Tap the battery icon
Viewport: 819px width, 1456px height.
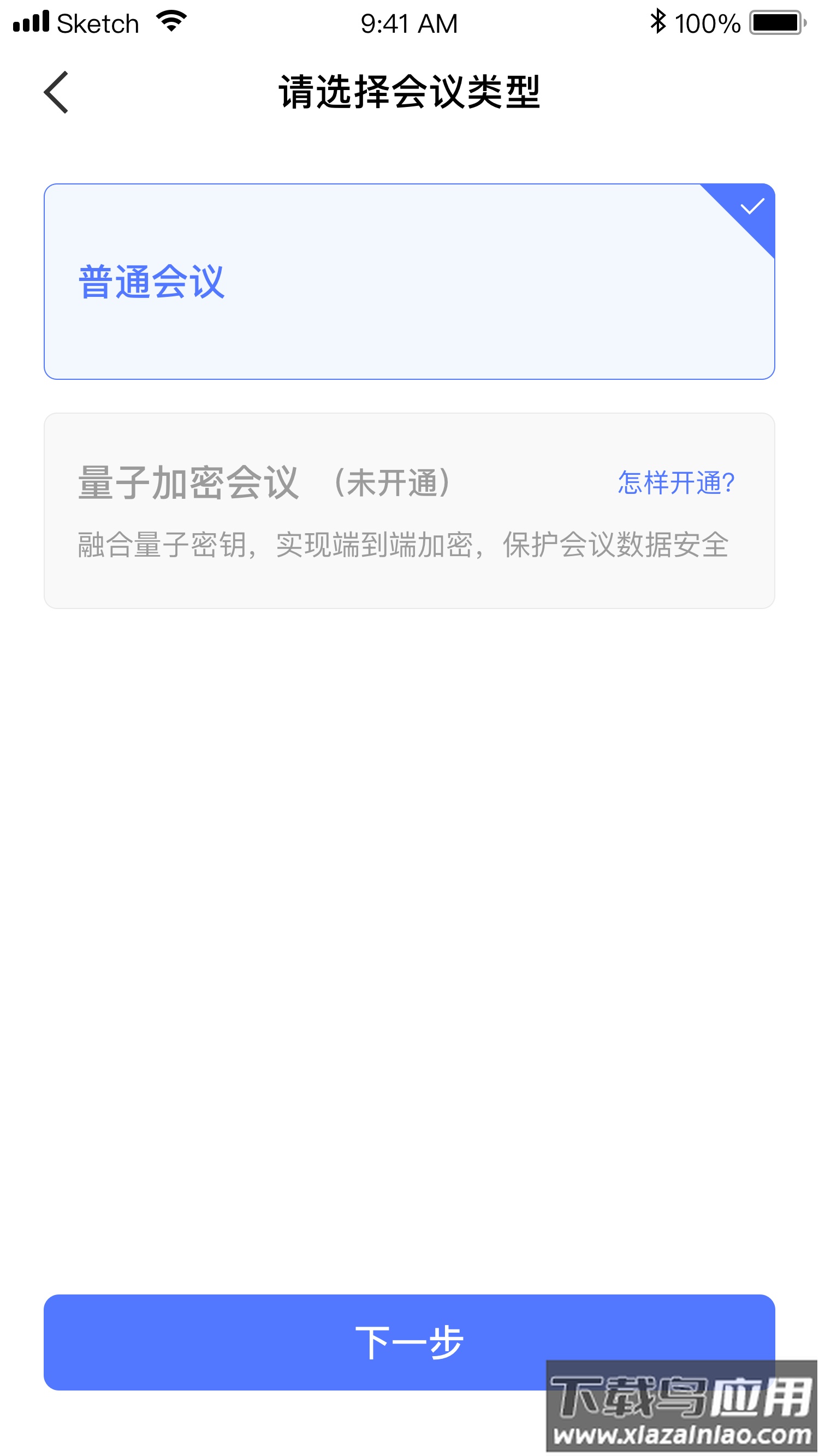(776, 21)
